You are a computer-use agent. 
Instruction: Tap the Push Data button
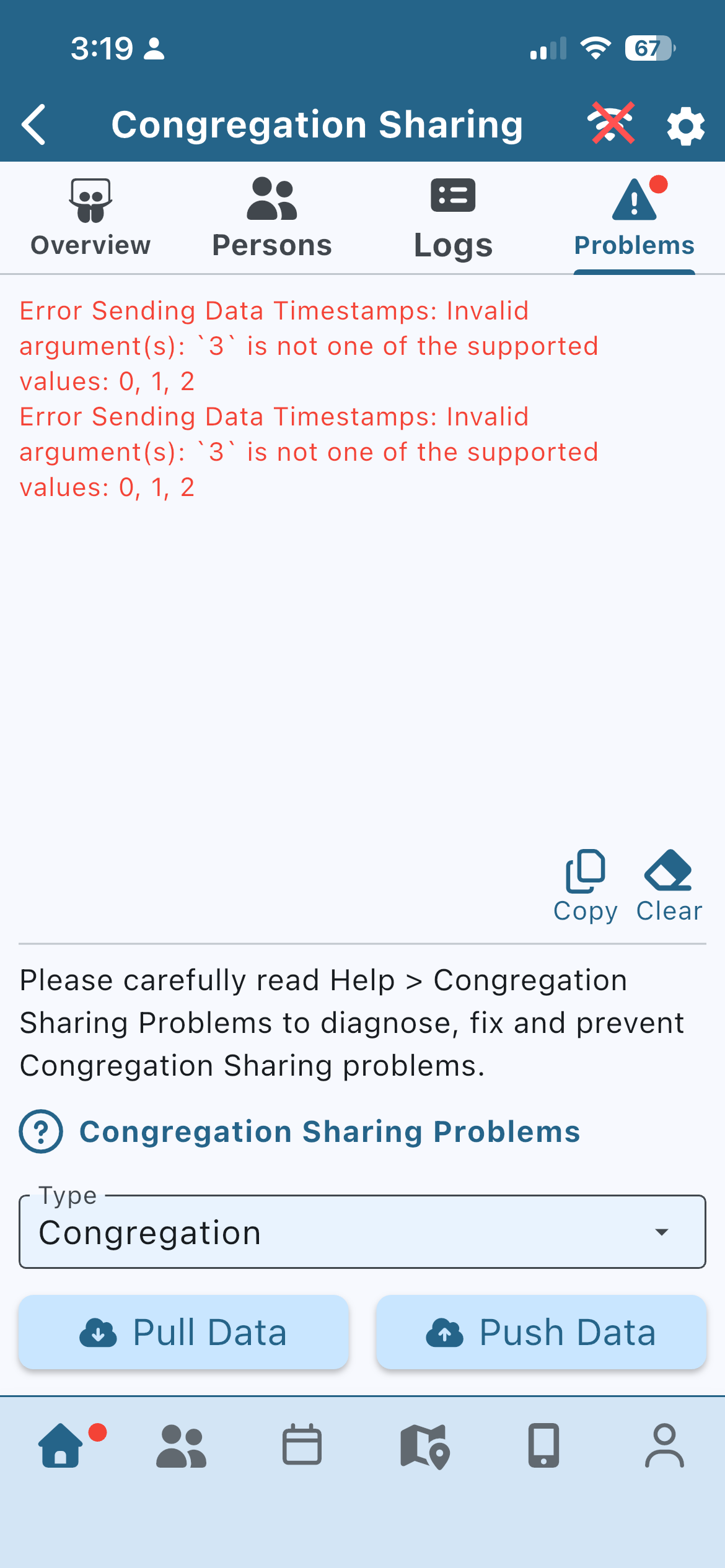click(x=541, y=1332)
